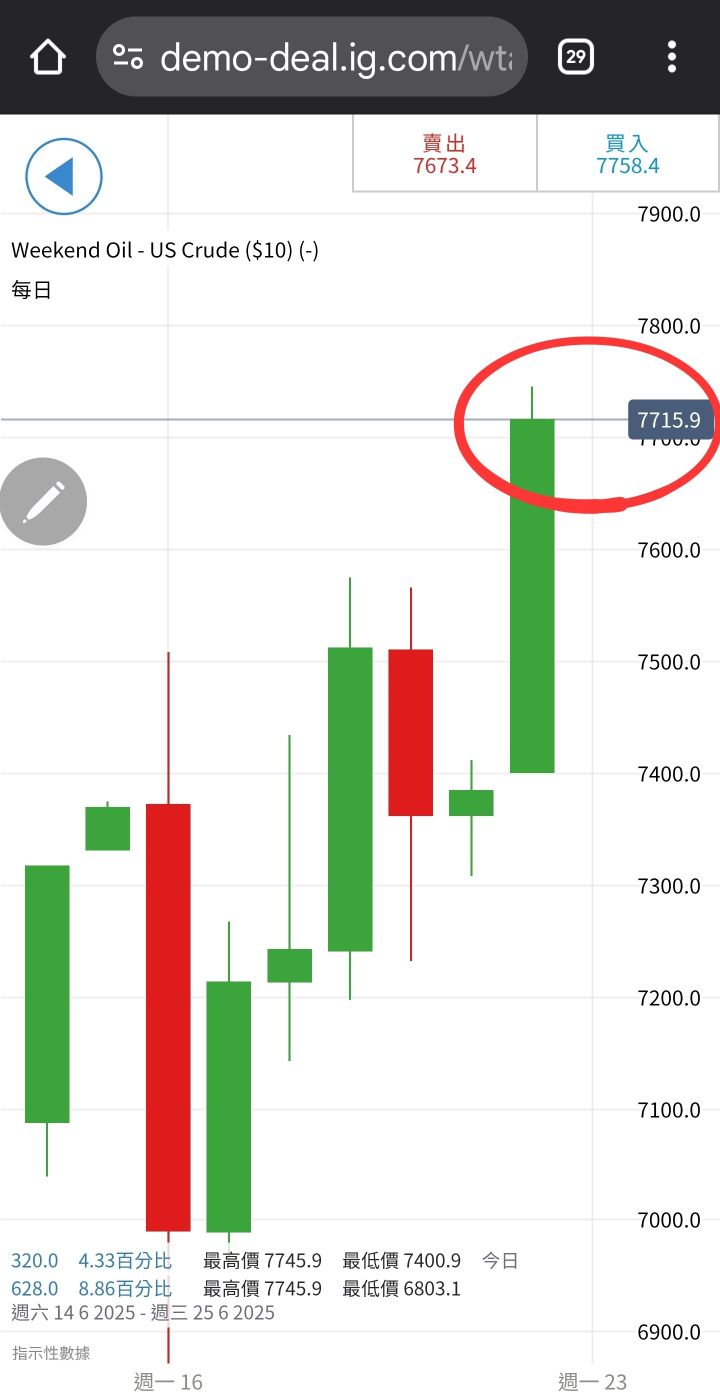Open the browser overflow menu

(x=672, y=57)
